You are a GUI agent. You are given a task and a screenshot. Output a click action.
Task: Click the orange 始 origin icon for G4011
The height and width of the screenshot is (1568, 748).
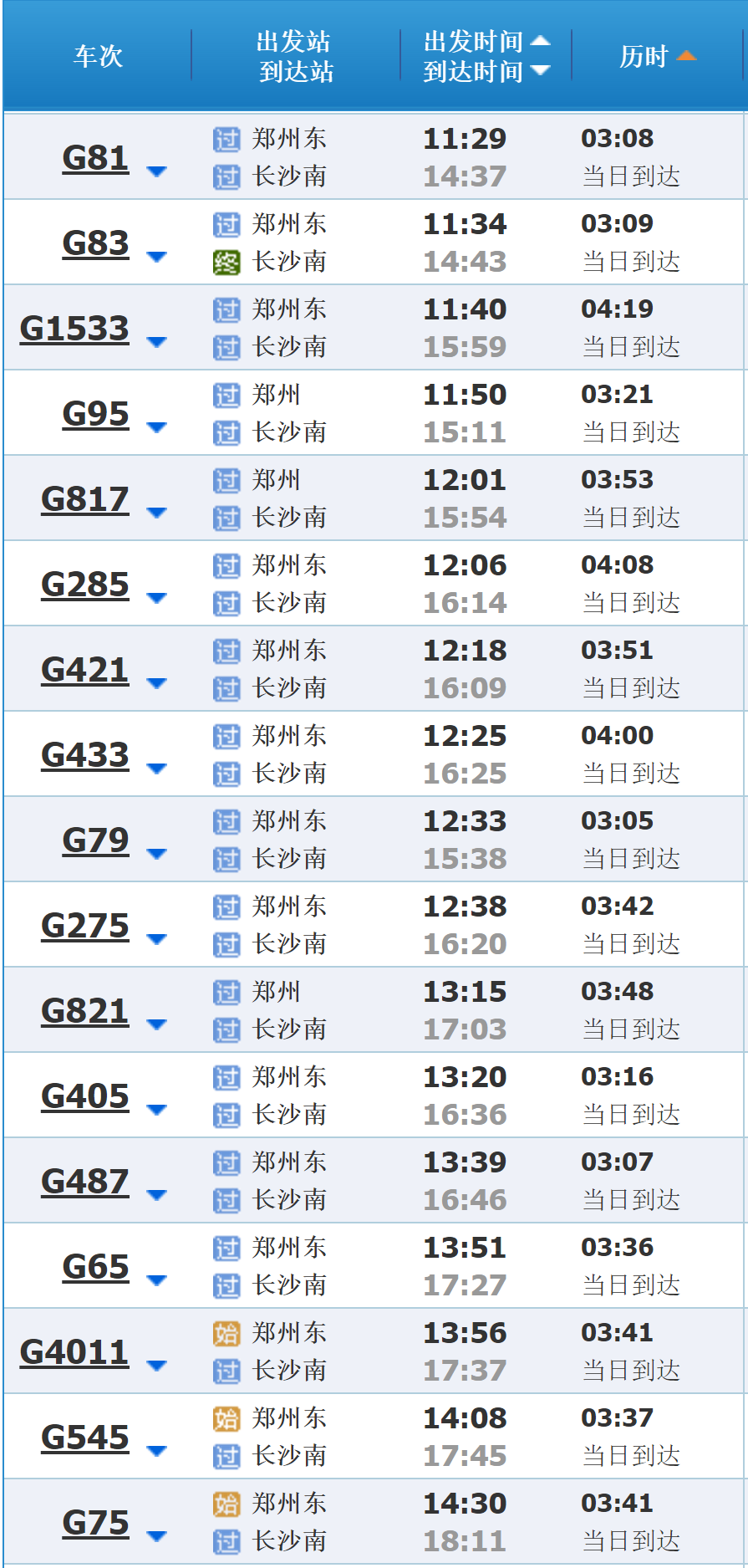(x=226, y=1332)
